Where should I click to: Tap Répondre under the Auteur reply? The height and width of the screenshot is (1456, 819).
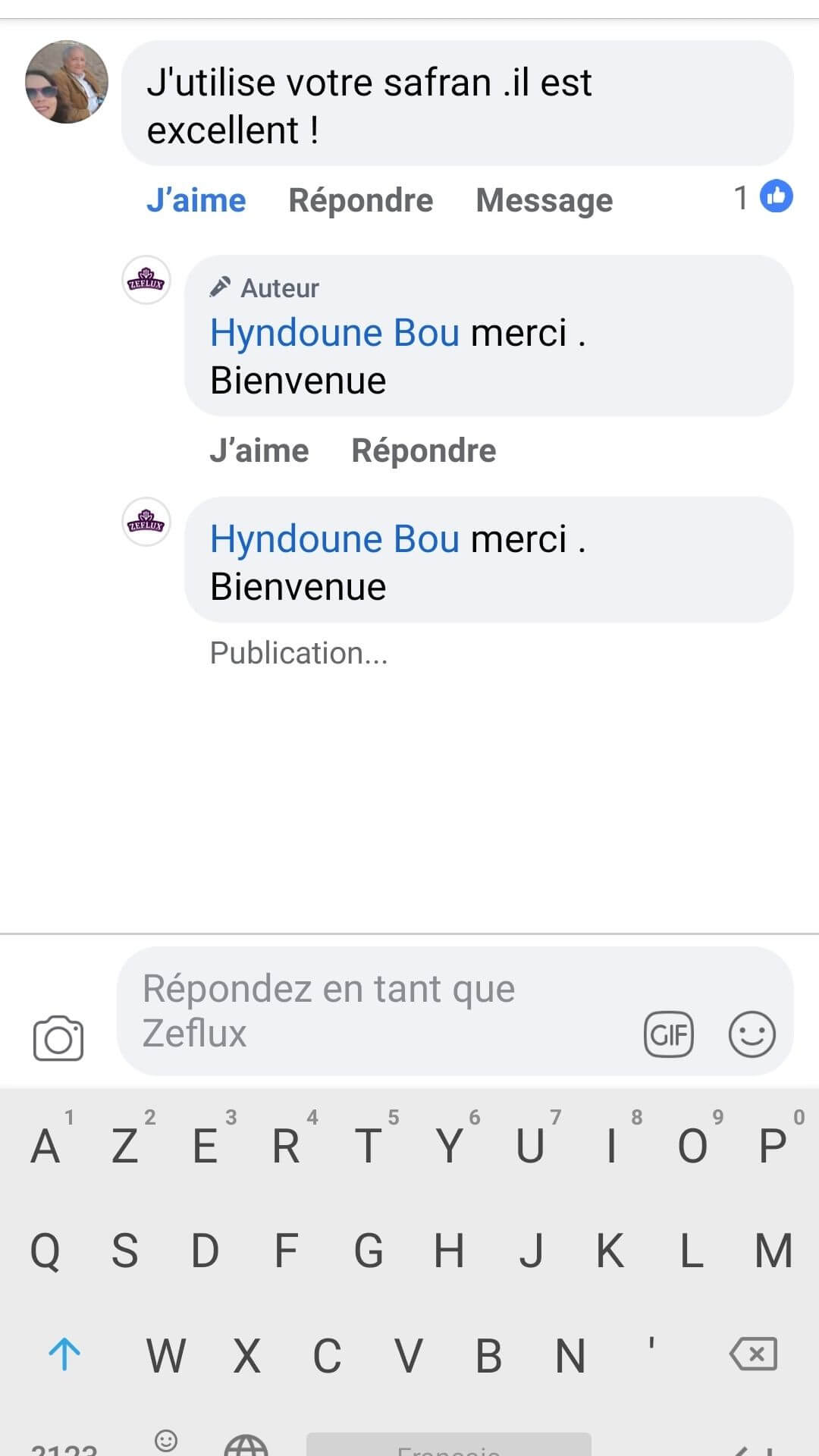point(423,451)
